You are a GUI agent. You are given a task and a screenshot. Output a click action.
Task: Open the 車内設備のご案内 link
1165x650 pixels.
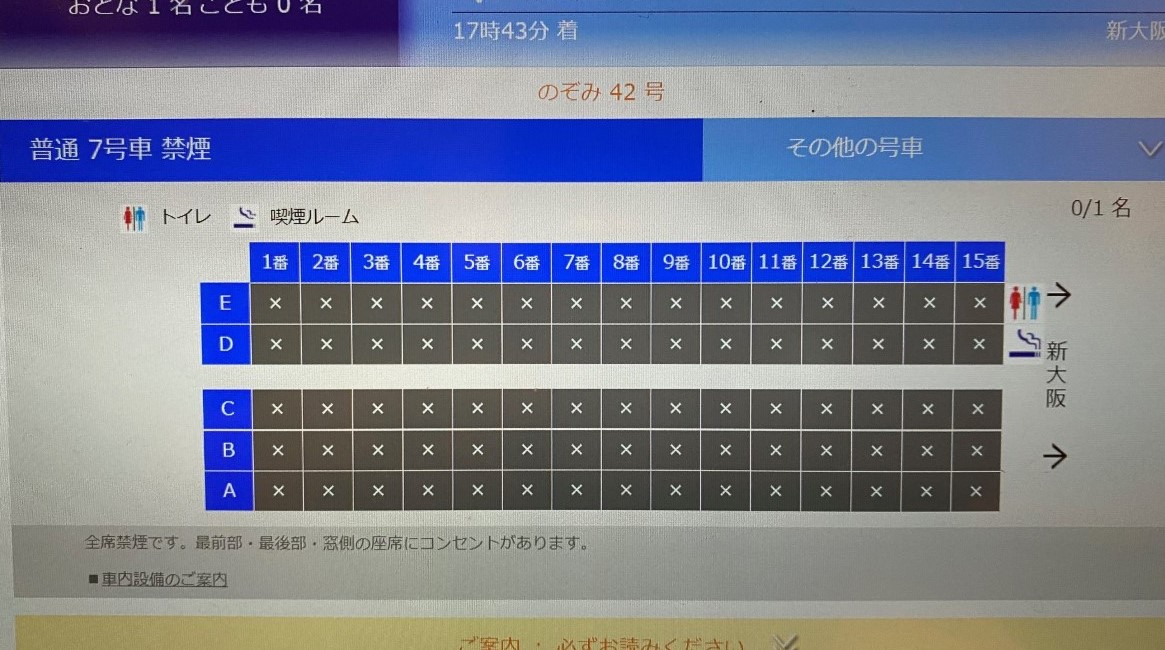point(164,579)
